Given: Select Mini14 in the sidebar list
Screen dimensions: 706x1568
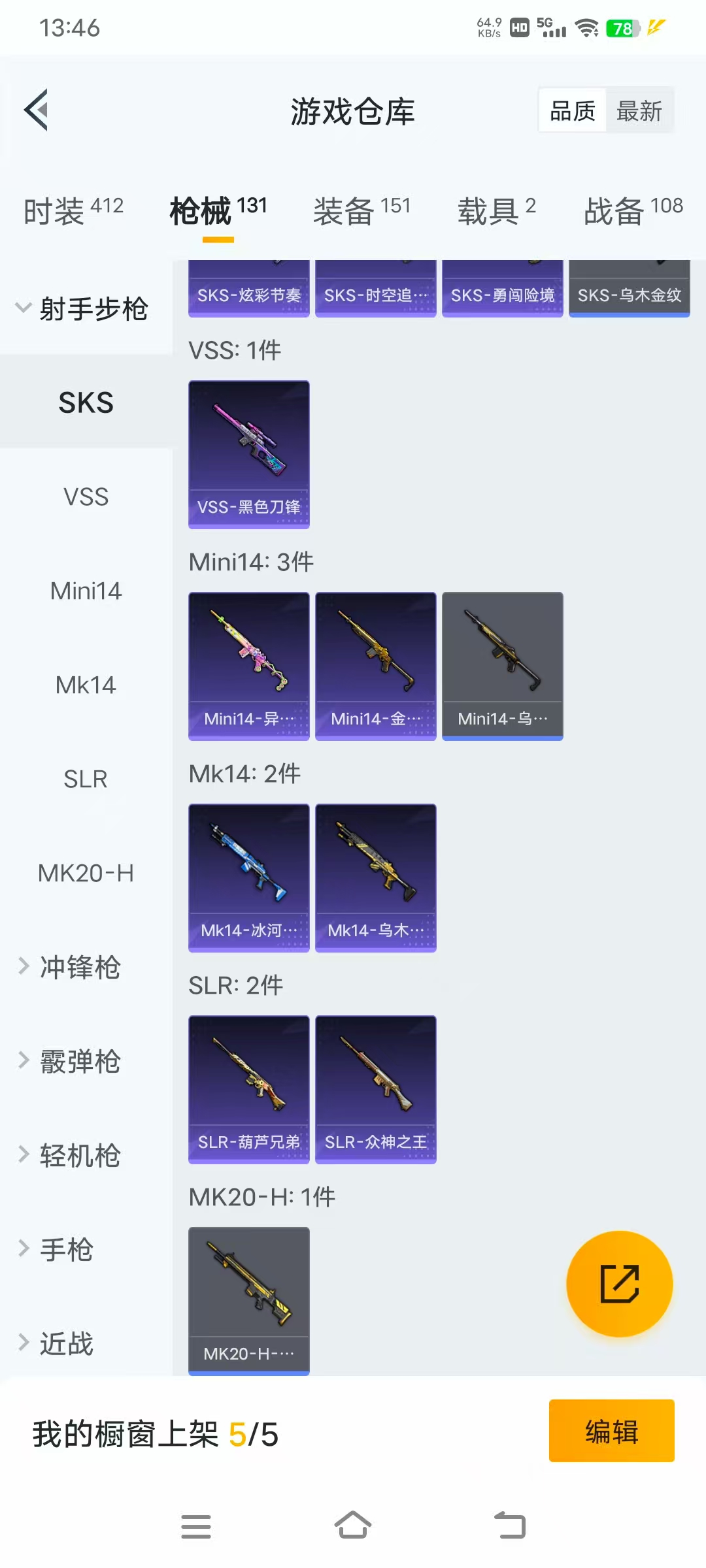Looking at the screenshot, I should click(85, 591).
